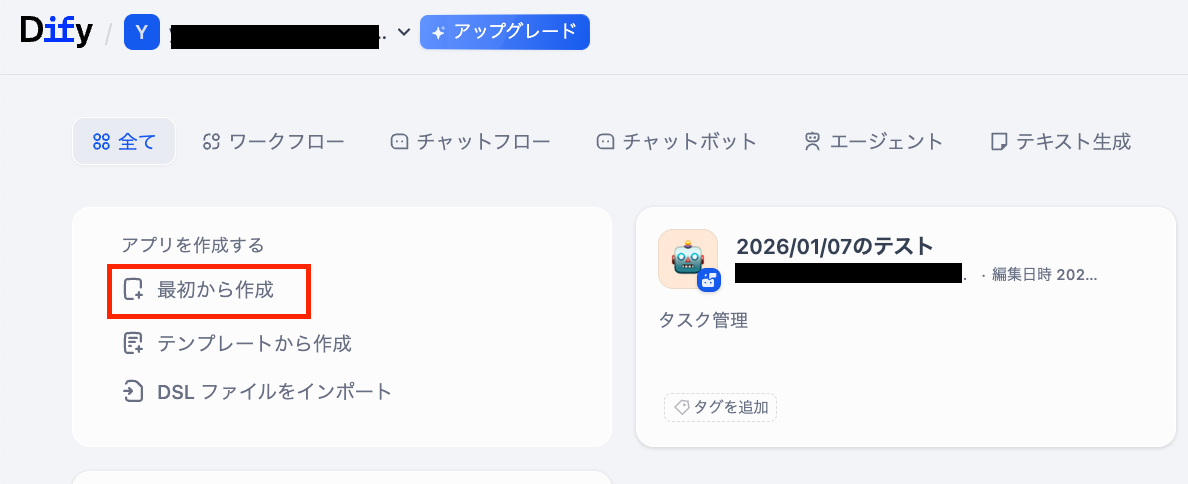Select the 全て filter tab
This screenshot has height=484, width=1188.
(124, 142)
